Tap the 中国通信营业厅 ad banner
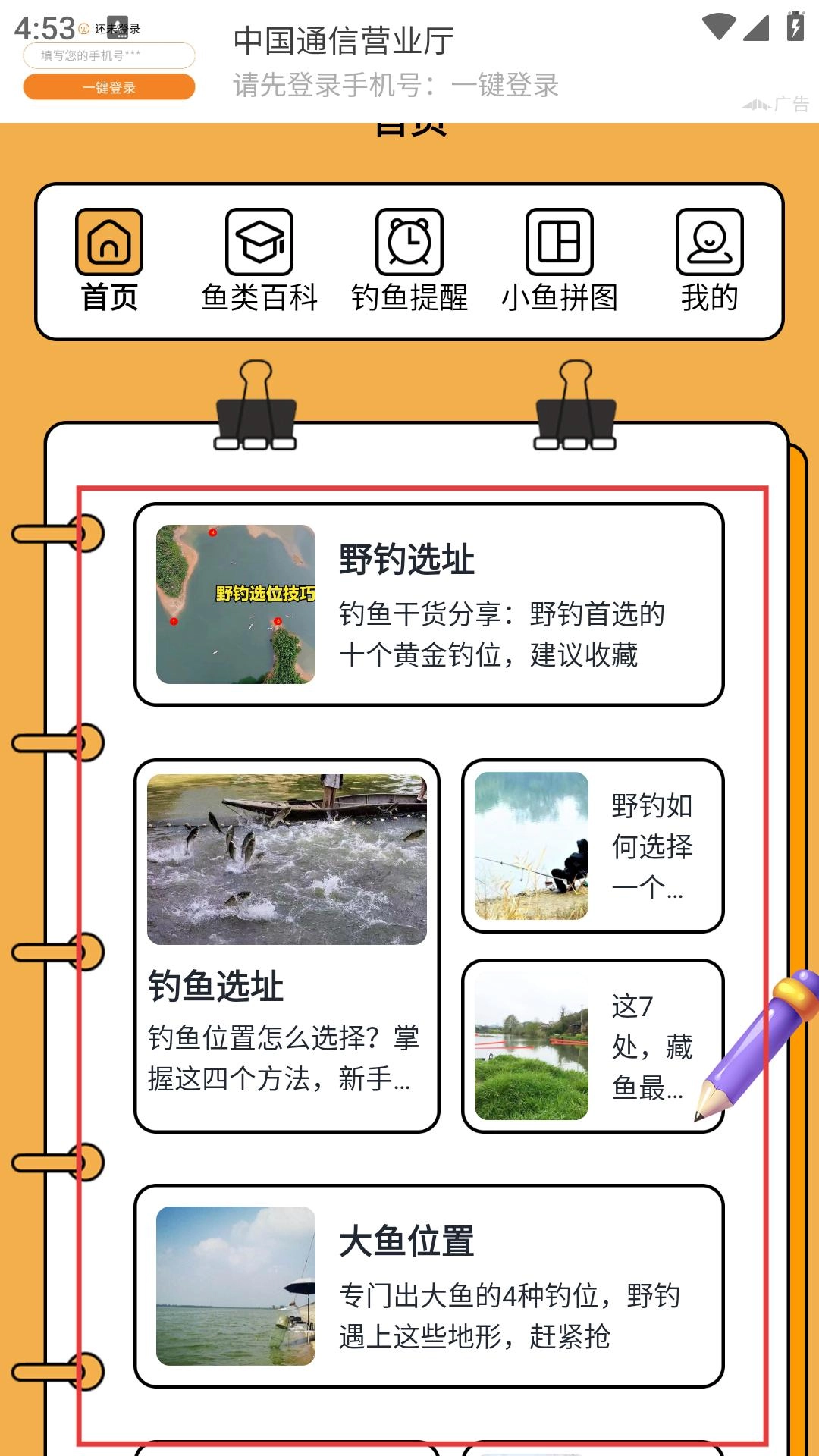Screen dimensions: 819x1456 point(409,61)
